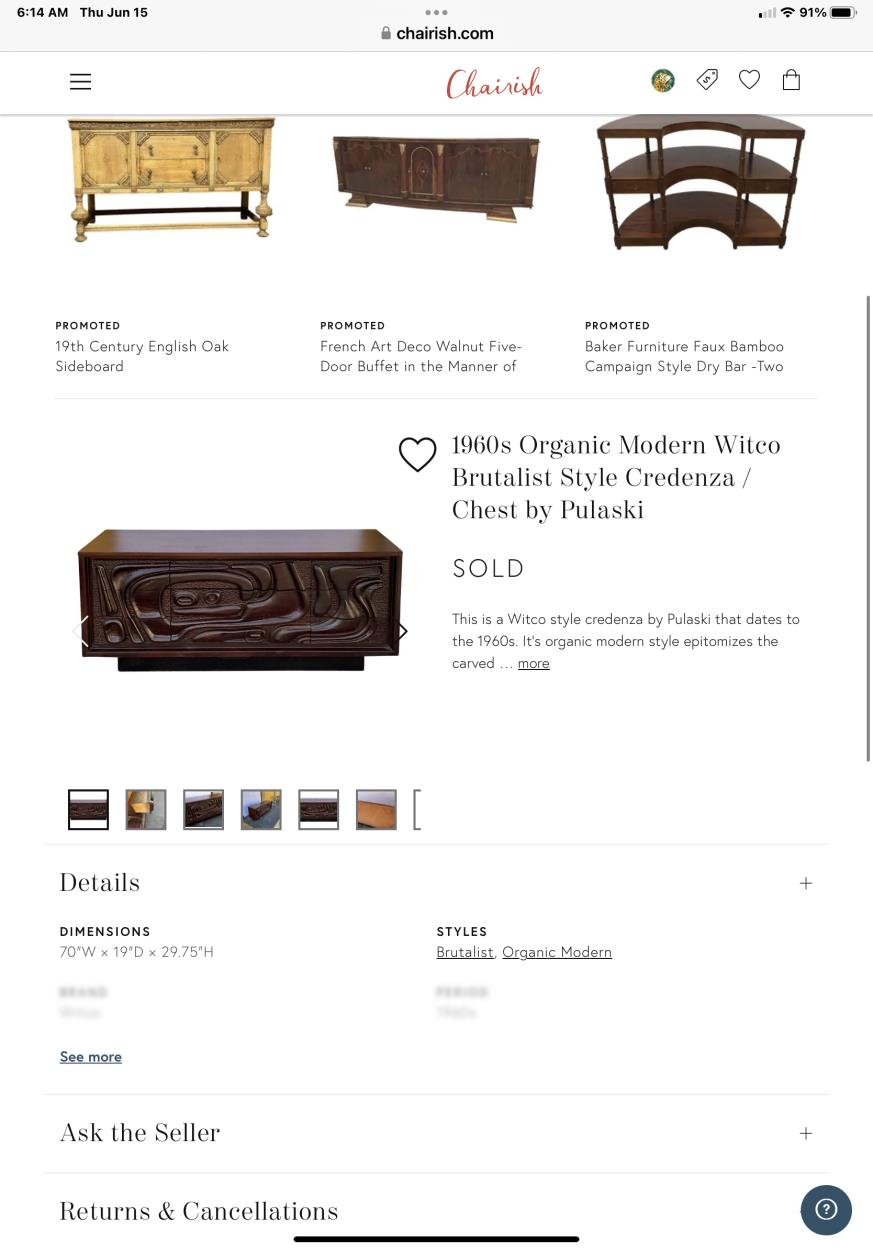Collapse the Details section

[x=805, y=883]
